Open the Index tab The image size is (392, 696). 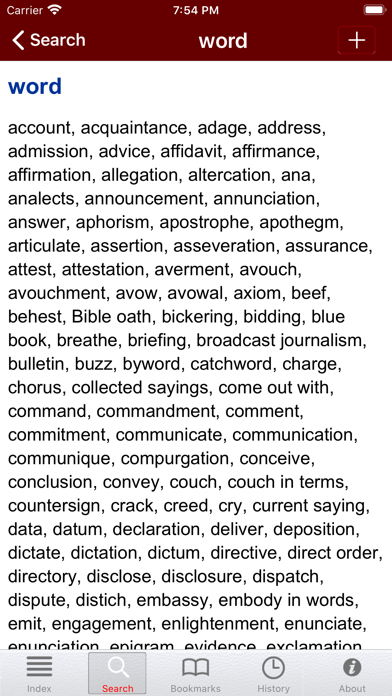coord(39,674)
